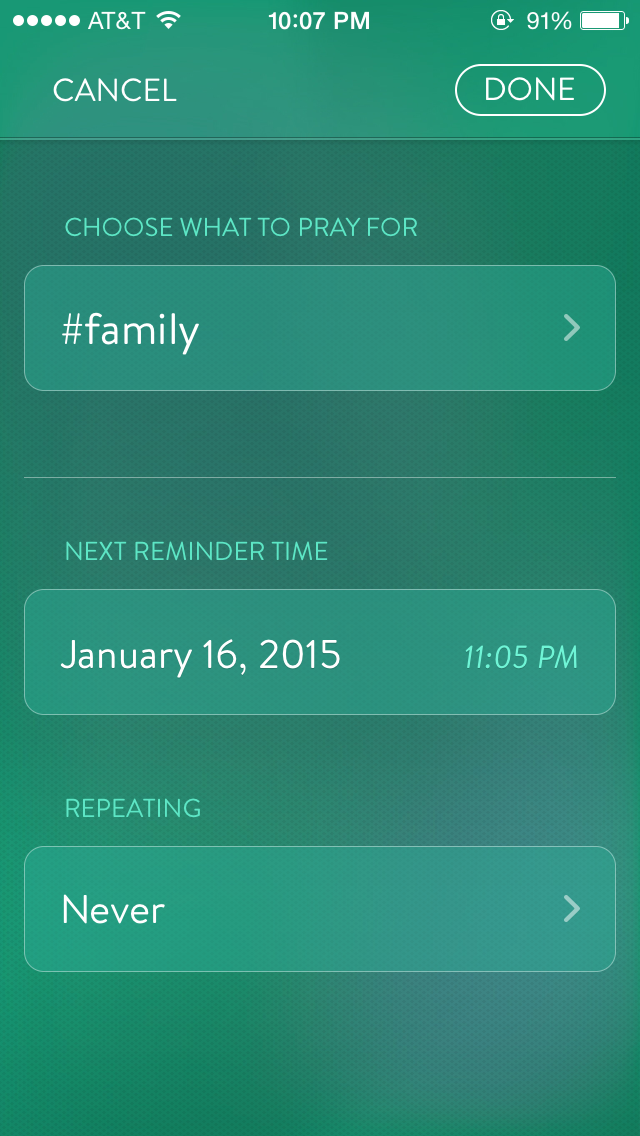The width and height of the screenshot is (640, 1136).
Task: Open the #family prayer topic selector
Action: (320, 328)
